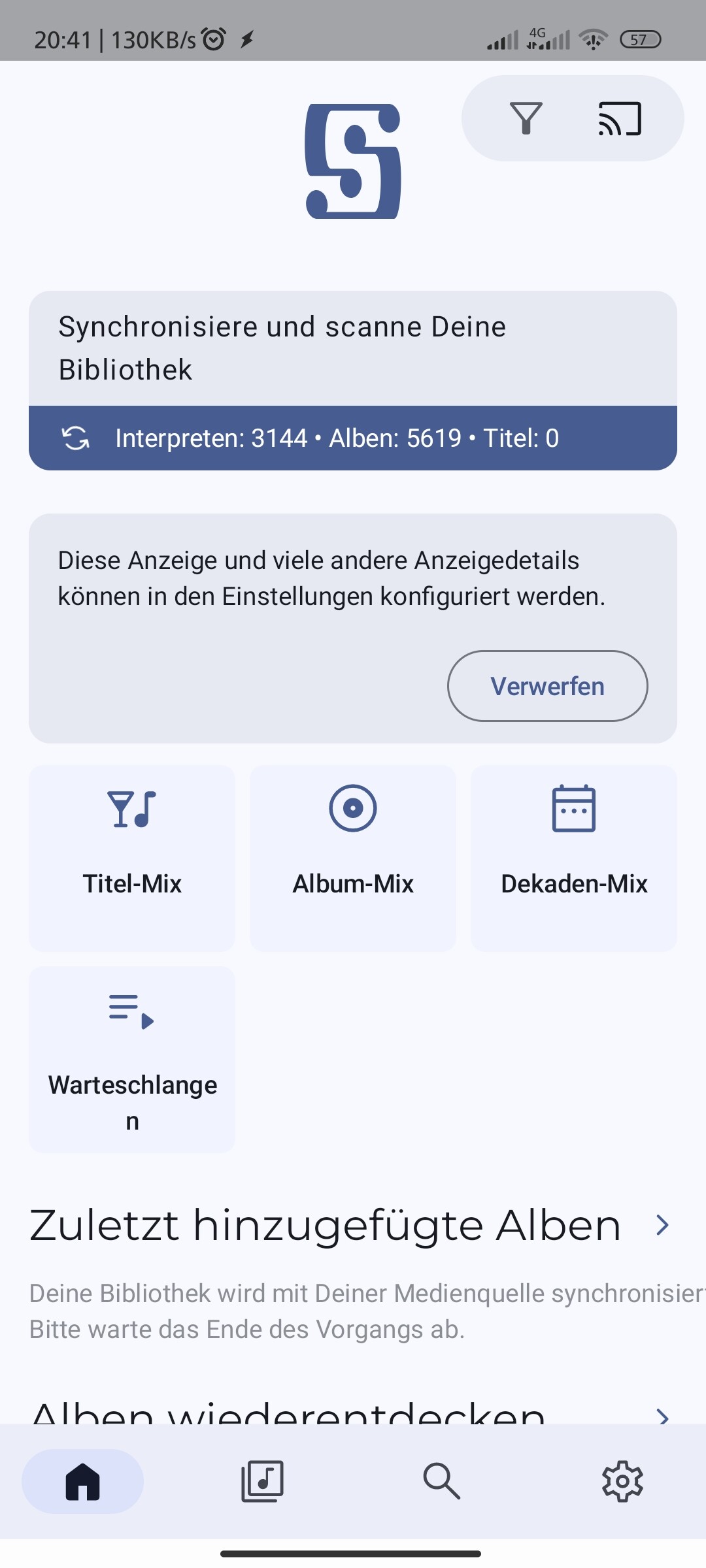Image resolution: width=706 pixels, height=1568 pixels.
Task: Open Alben wiederentdecken chevron
Action: pyautogui.click(x=662, y=1415)
